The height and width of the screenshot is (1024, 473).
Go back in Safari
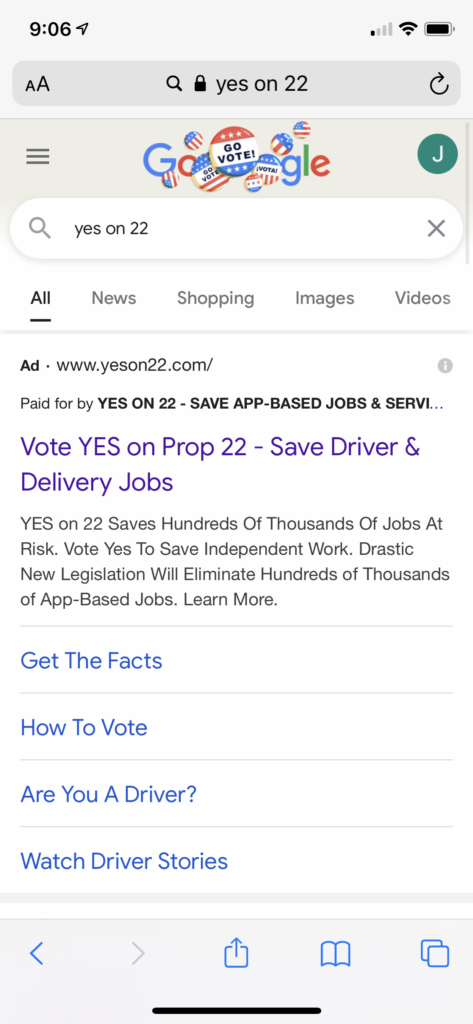[37, 954]
